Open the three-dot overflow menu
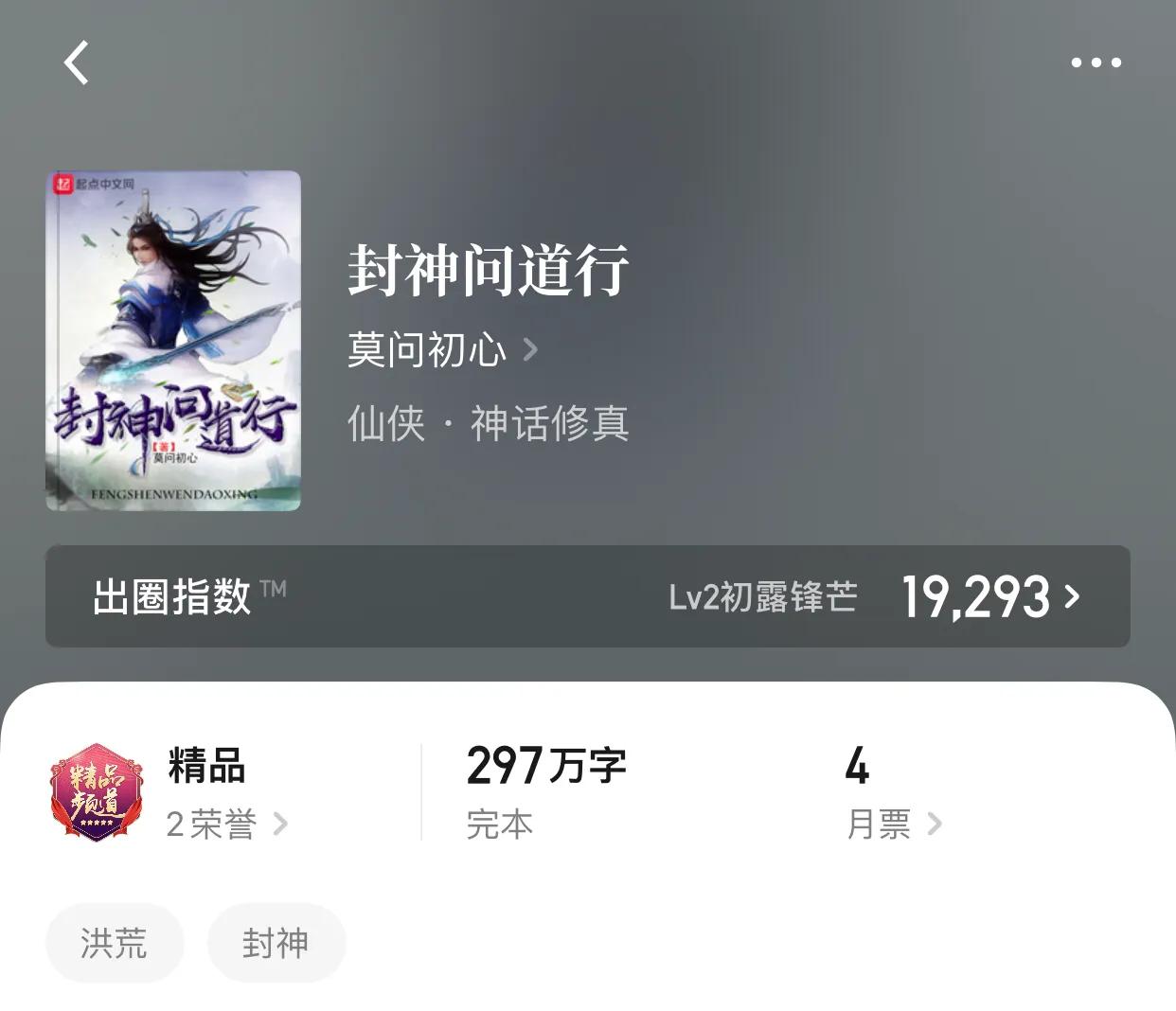1176x1011 pixels. 1096,63
